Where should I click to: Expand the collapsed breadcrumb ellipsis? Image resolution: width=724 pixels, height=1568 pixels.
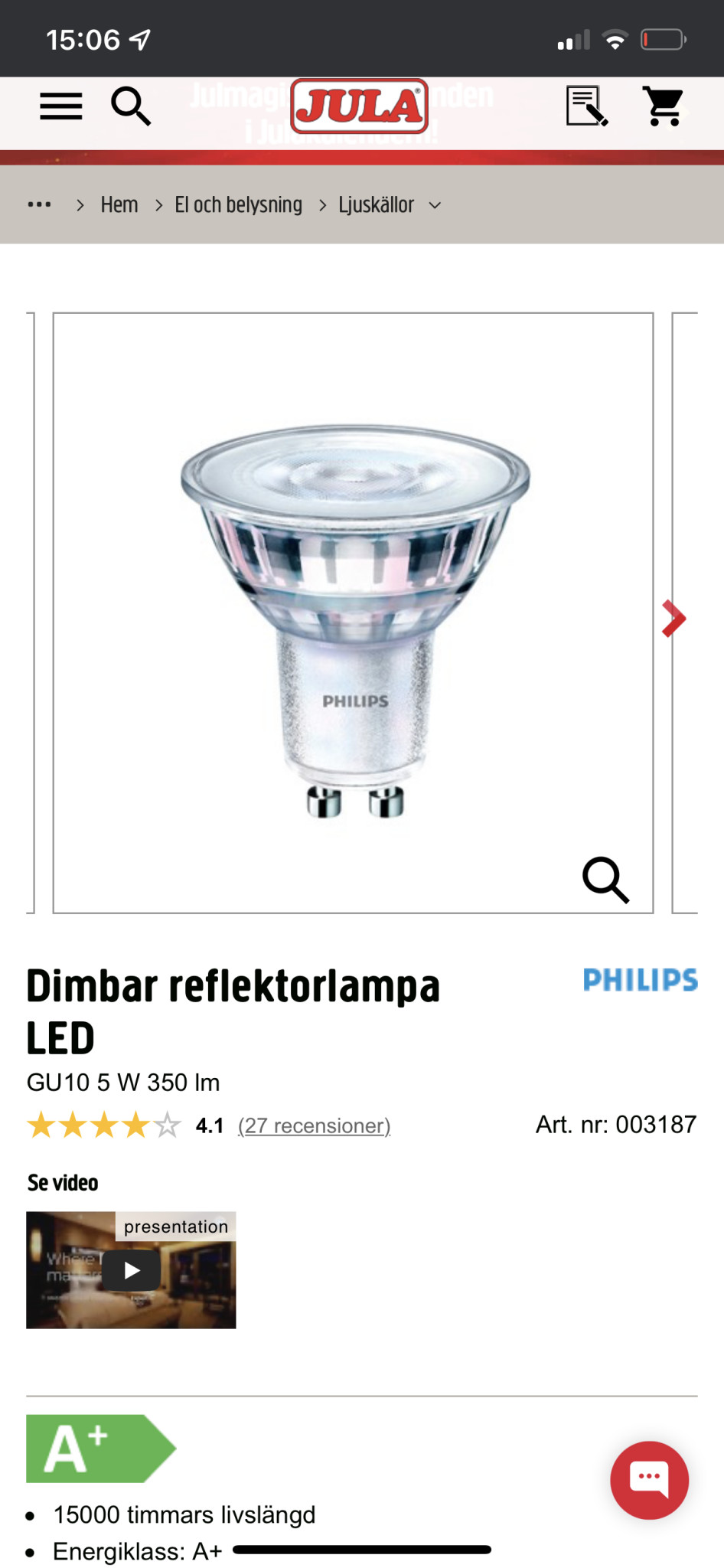point(39,204)
